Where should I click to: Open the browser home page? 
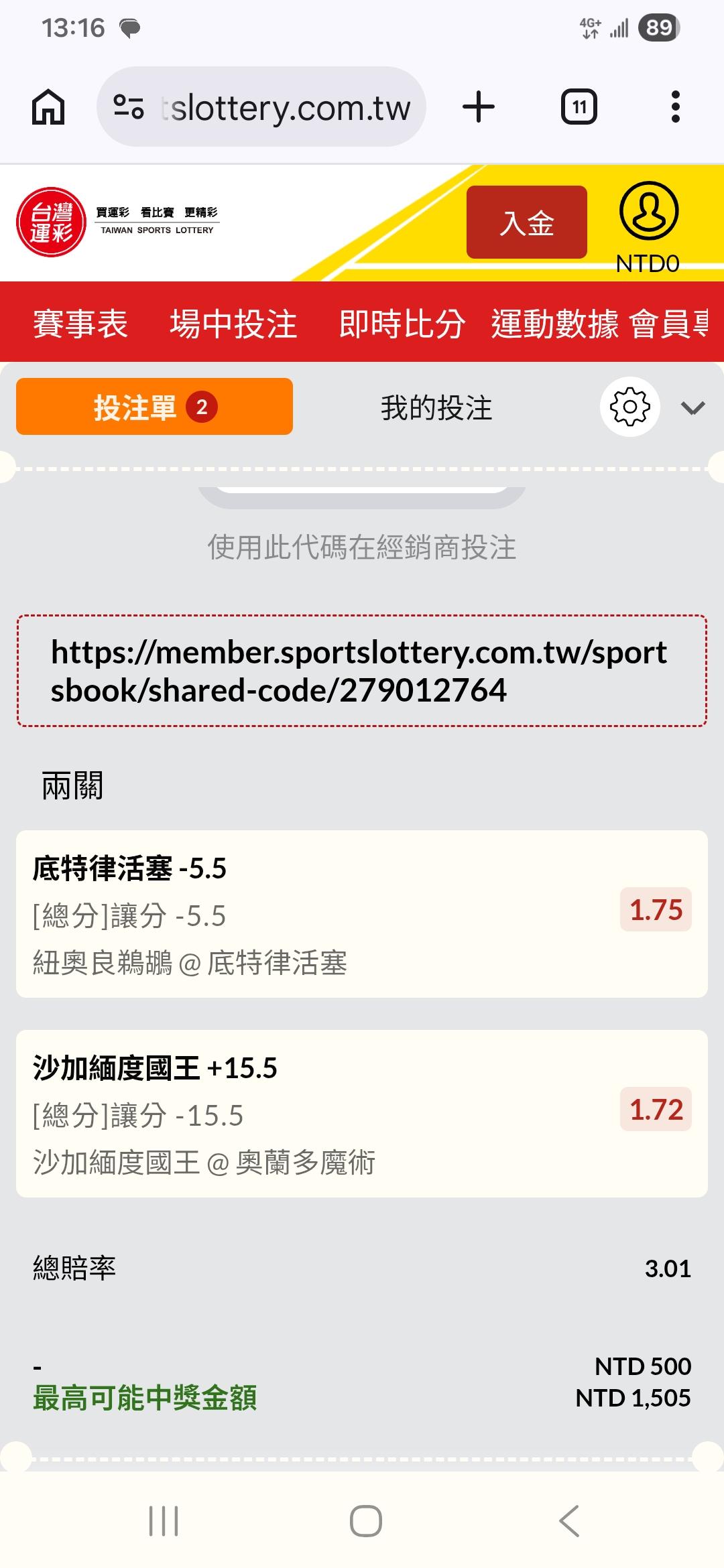click(x=48, y=107)
